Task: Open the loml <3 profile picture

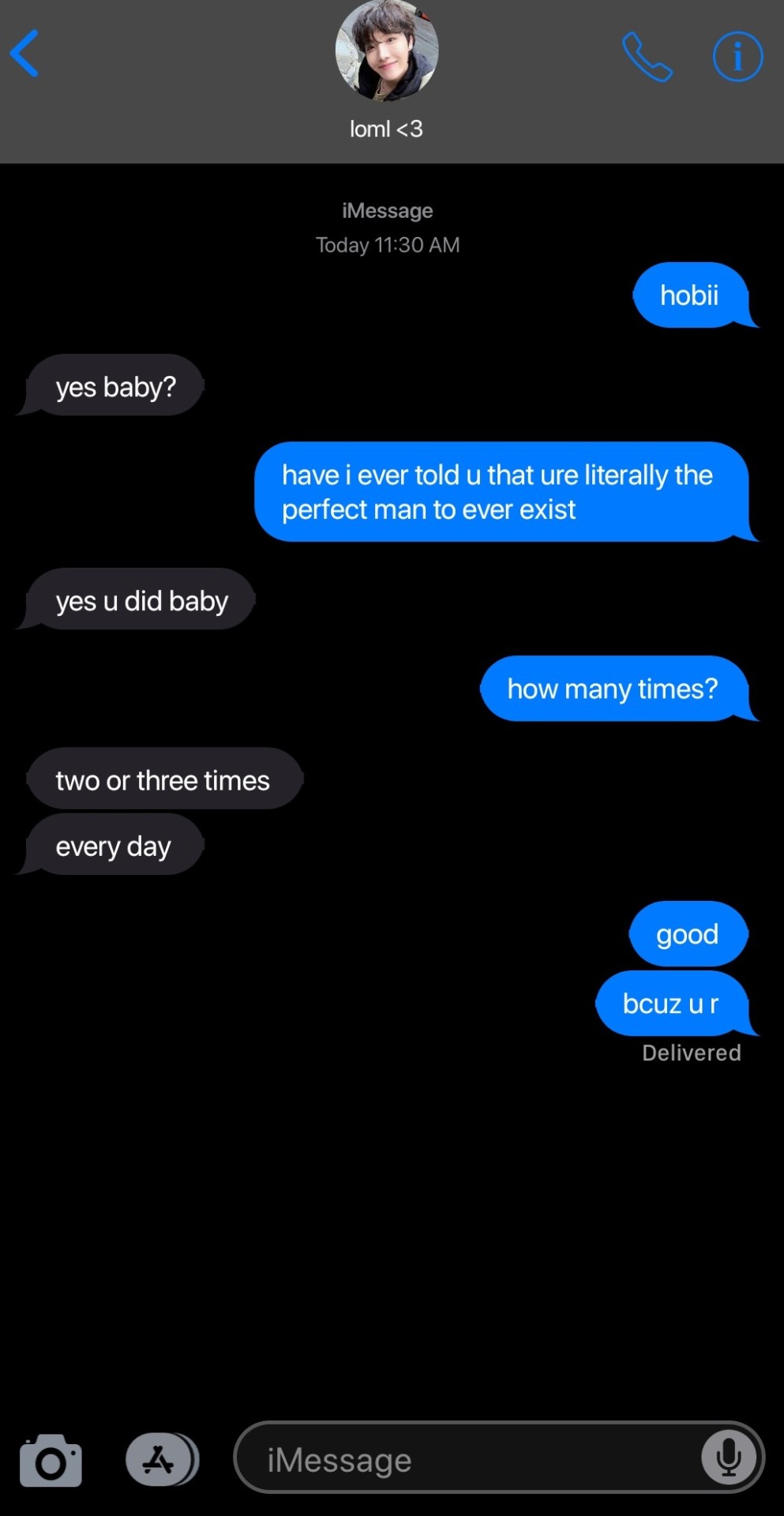Action: coord(386,50)
